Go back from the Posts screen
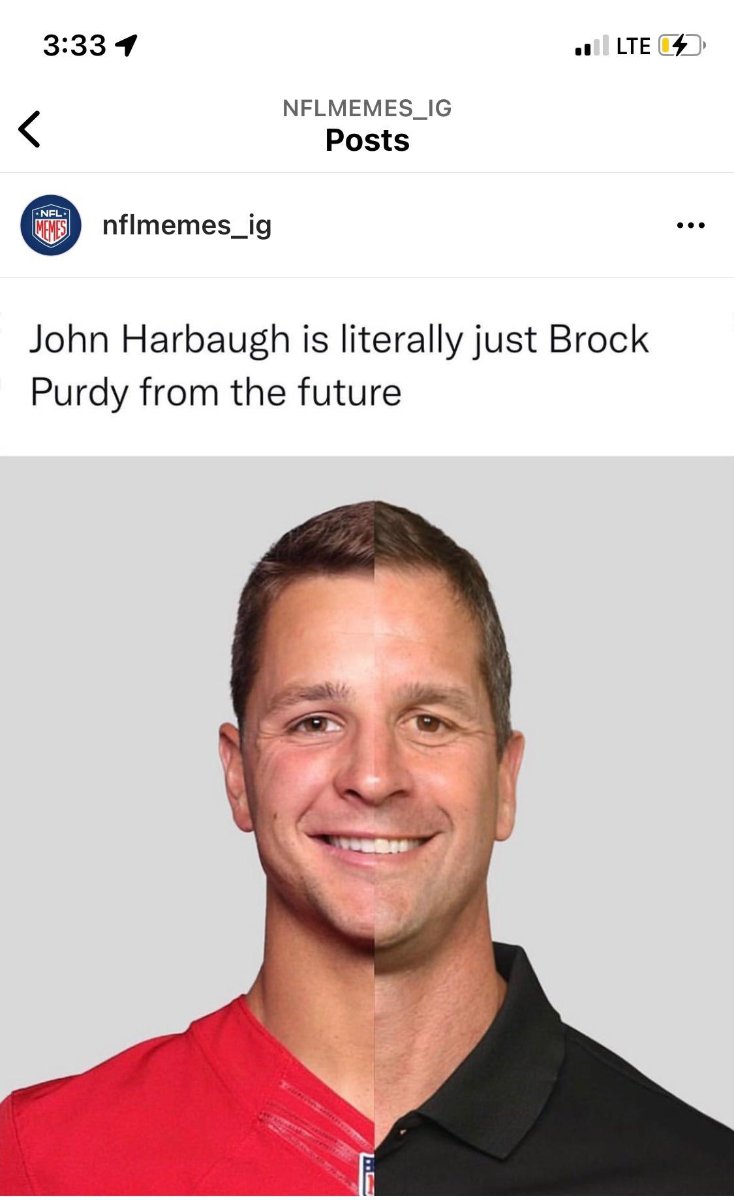This screenshot has height=1200, width=734. 30,129
